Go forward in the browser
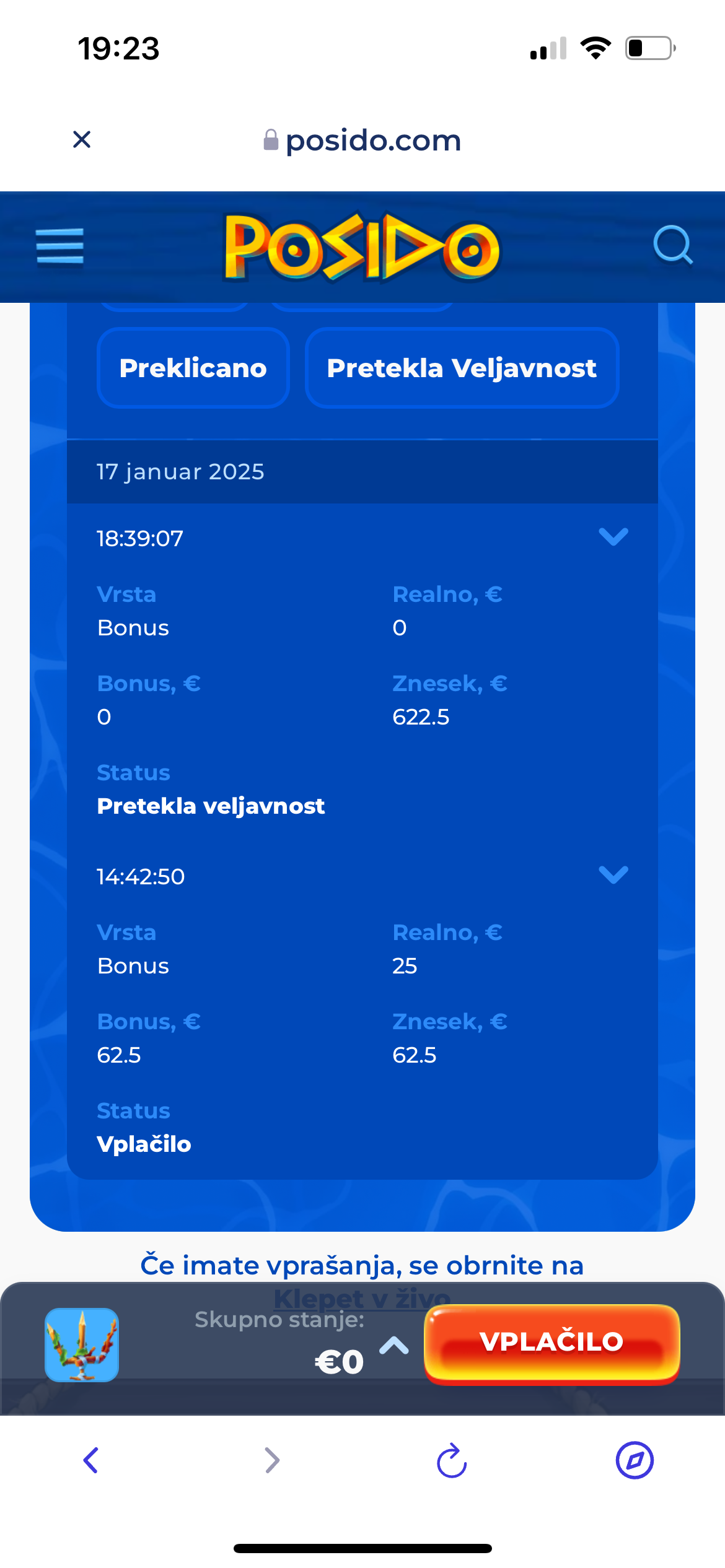The image size is (725, 1568). [x=271, y=1460]
